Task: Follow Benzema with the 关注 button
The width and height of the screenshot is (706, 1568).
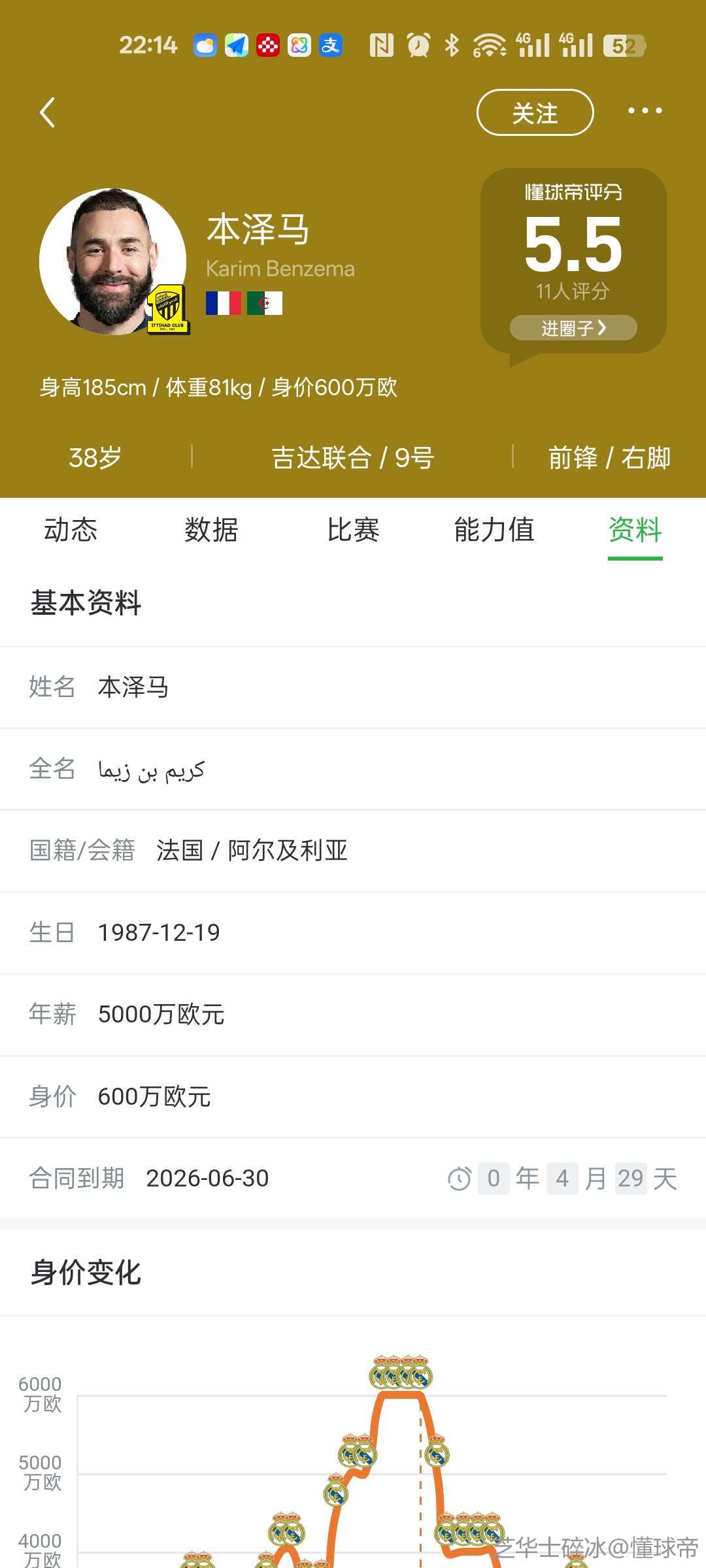Action: click(535, 112)
